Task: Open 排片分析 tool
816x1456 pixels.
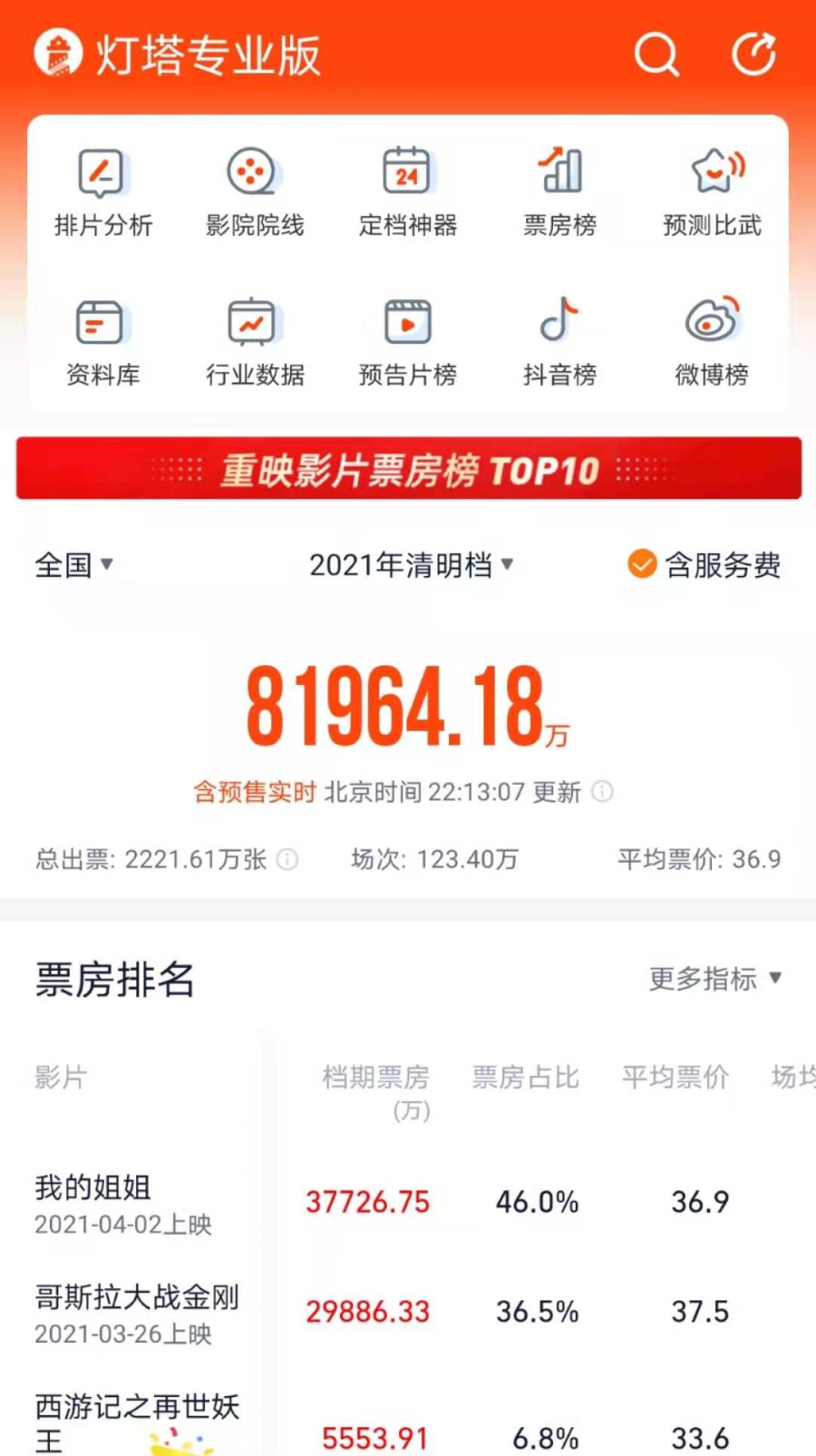Action: tap(102, 191)
